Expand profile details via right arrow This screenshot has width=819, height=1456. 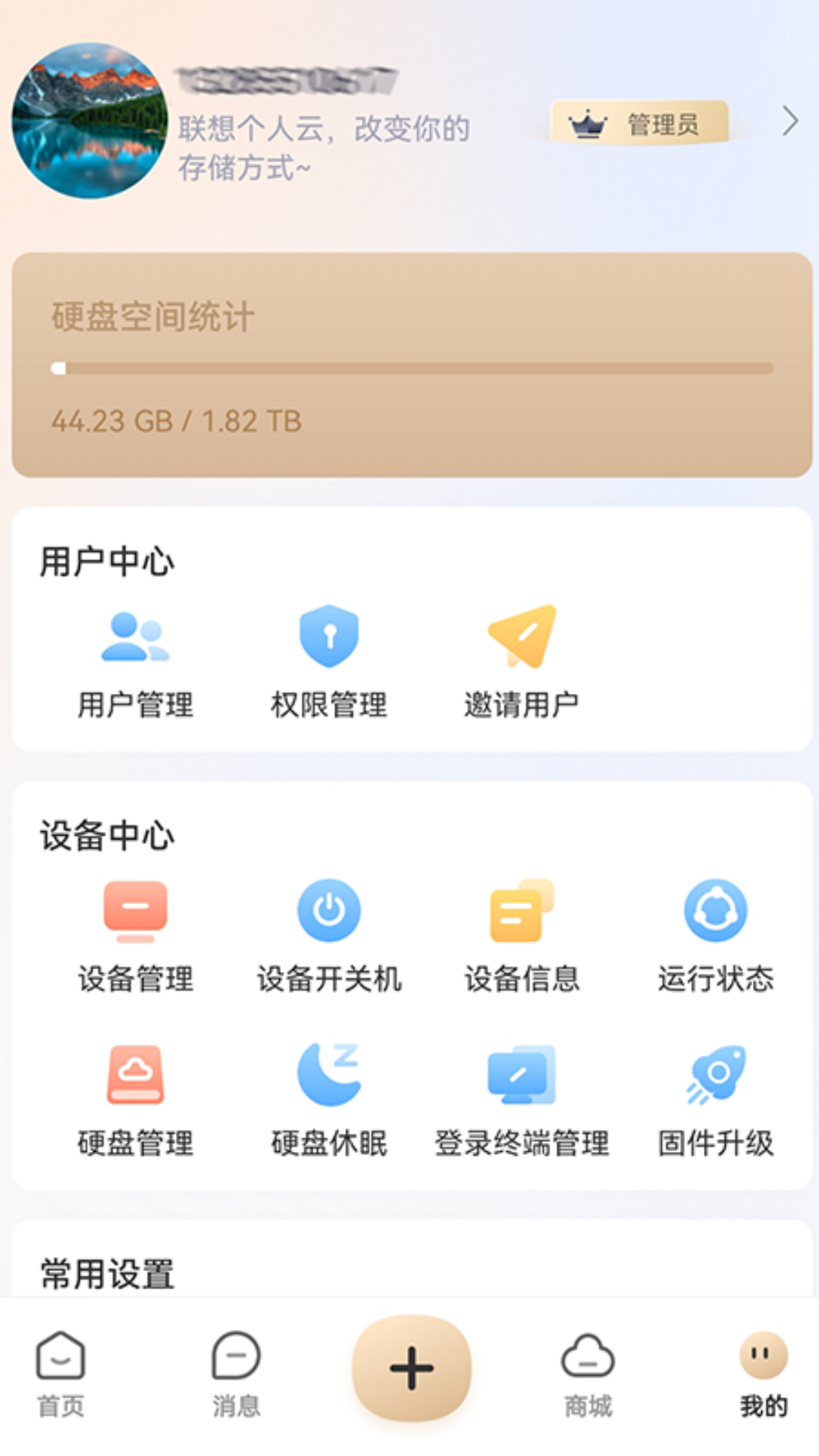point(792,121)
